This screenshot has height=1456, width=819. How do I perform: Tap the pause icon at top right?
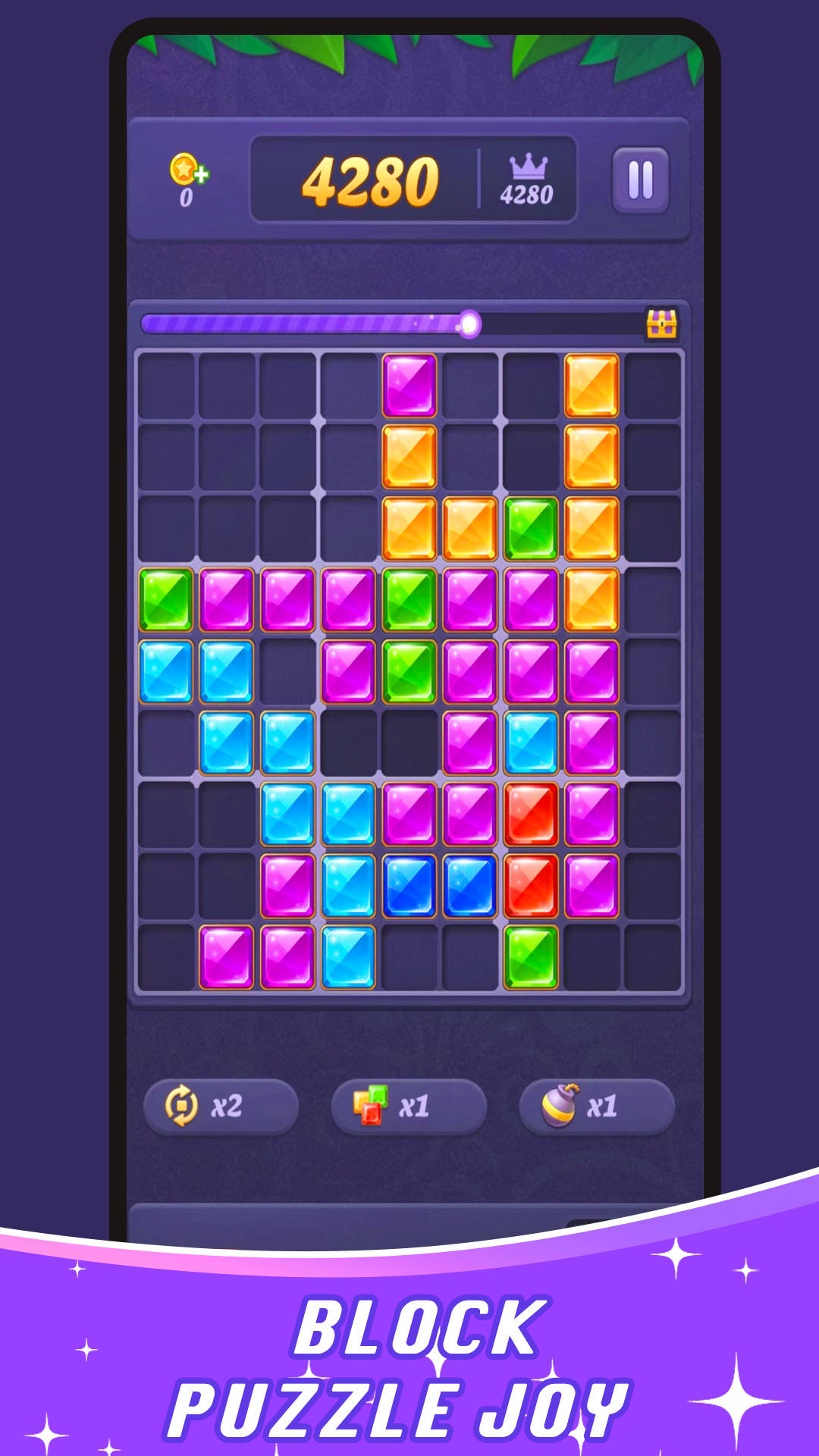coord(641,178)
